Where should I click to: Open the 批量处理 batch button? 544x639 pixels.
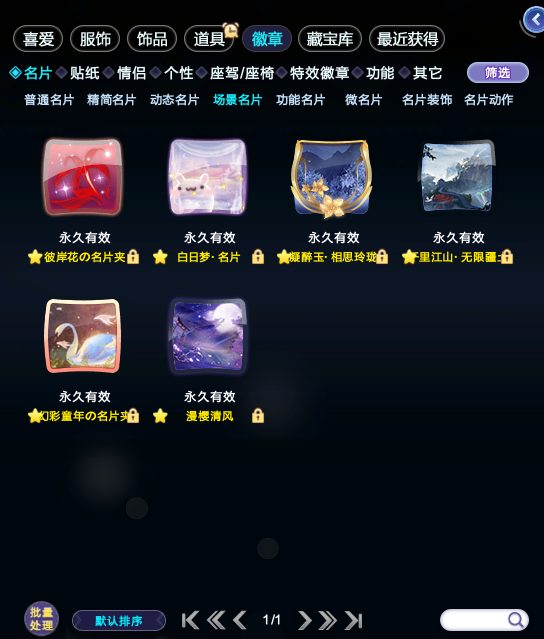[x=42, y=619]
